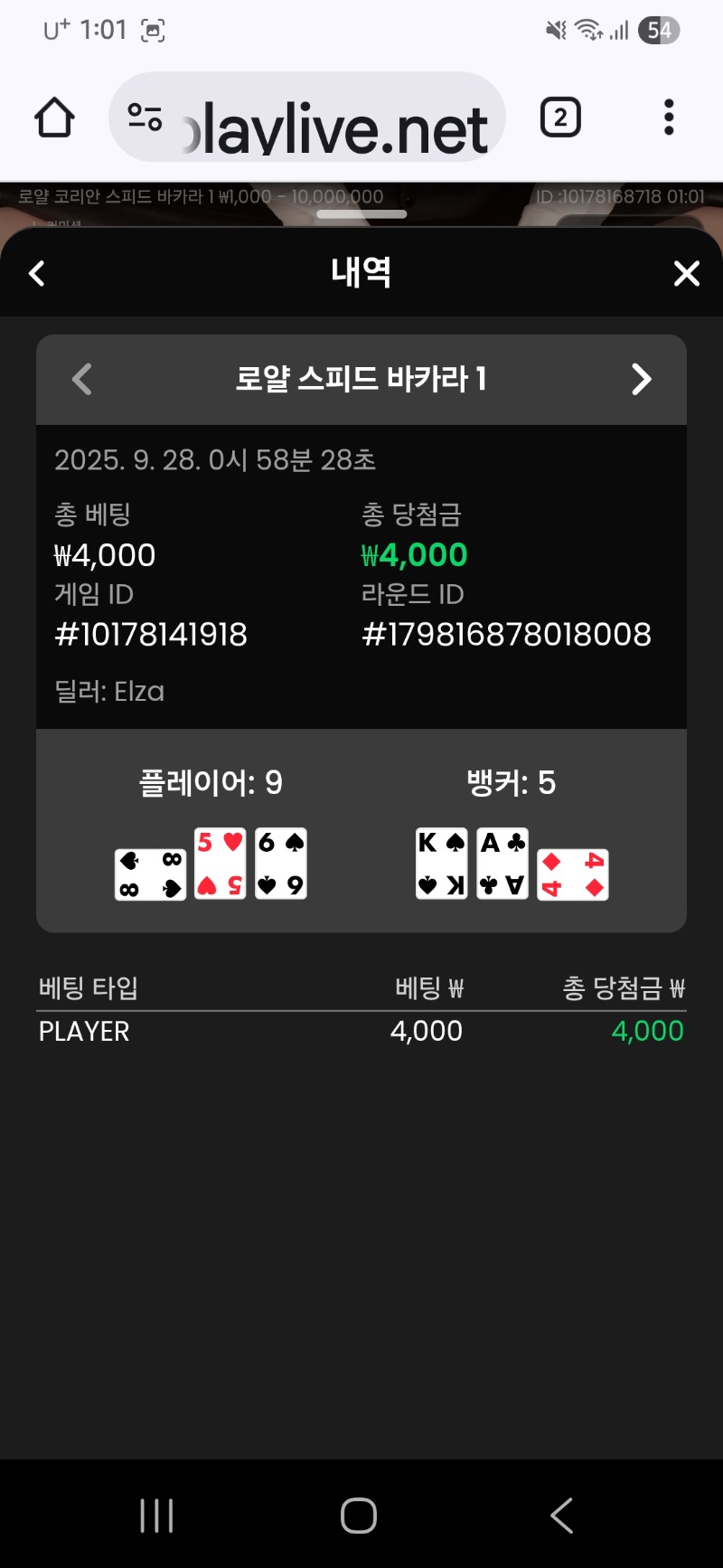Go back from the 내역 history panel
Viewport: 723px width, 1568px height.
pos(37,273)
